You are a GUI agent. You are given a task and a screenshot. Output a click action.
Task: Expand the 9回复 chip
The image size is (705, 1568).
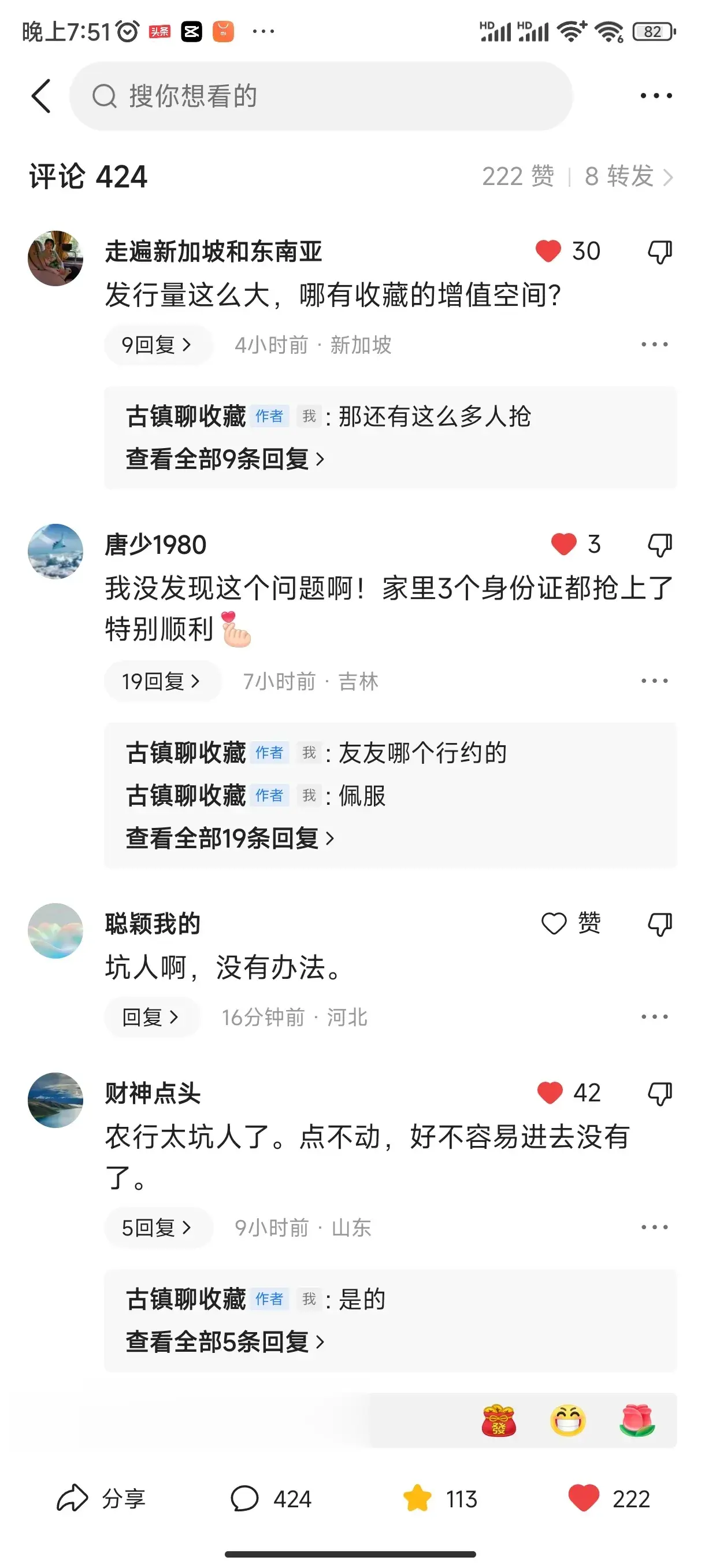pyautogui.click(x=157, y=345)
